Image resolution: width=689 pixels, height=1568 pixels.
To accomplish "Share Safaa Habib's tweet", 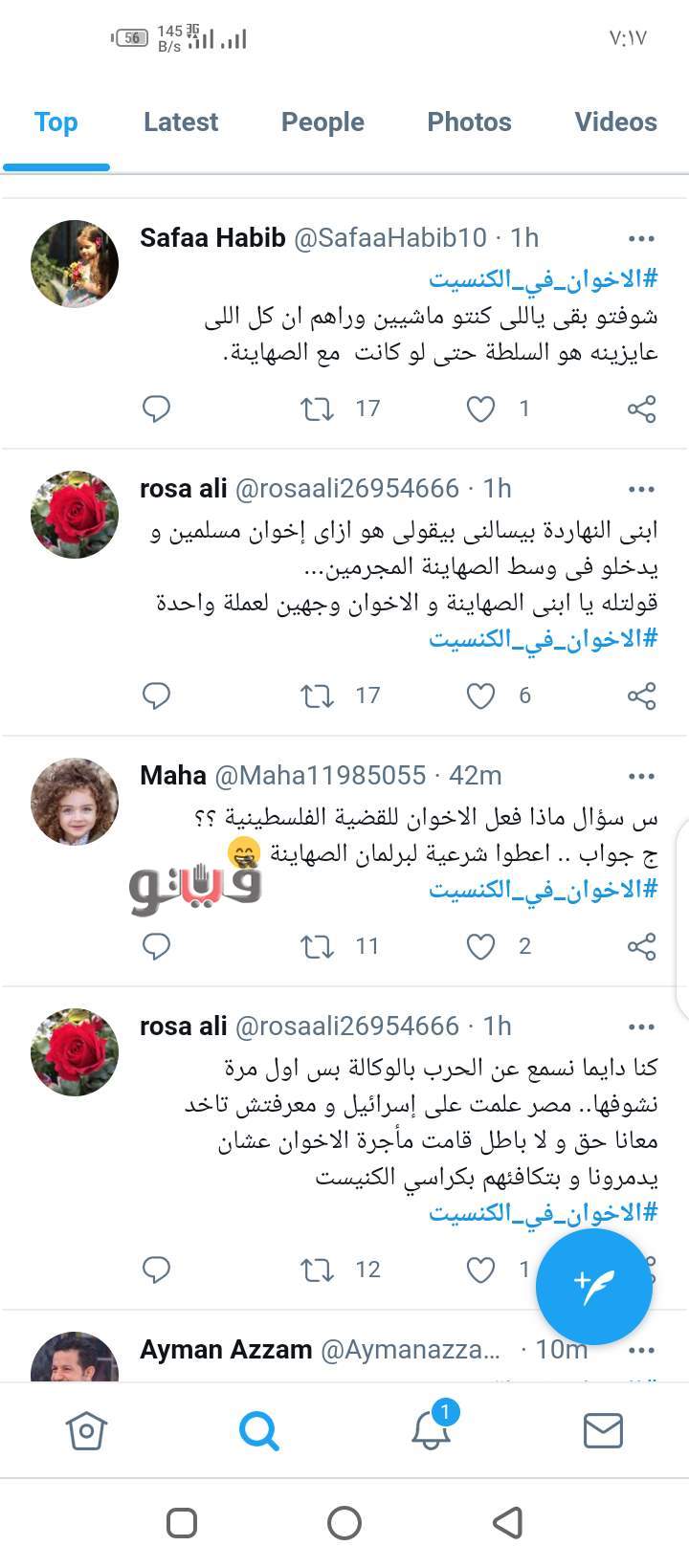I will 641,409.
